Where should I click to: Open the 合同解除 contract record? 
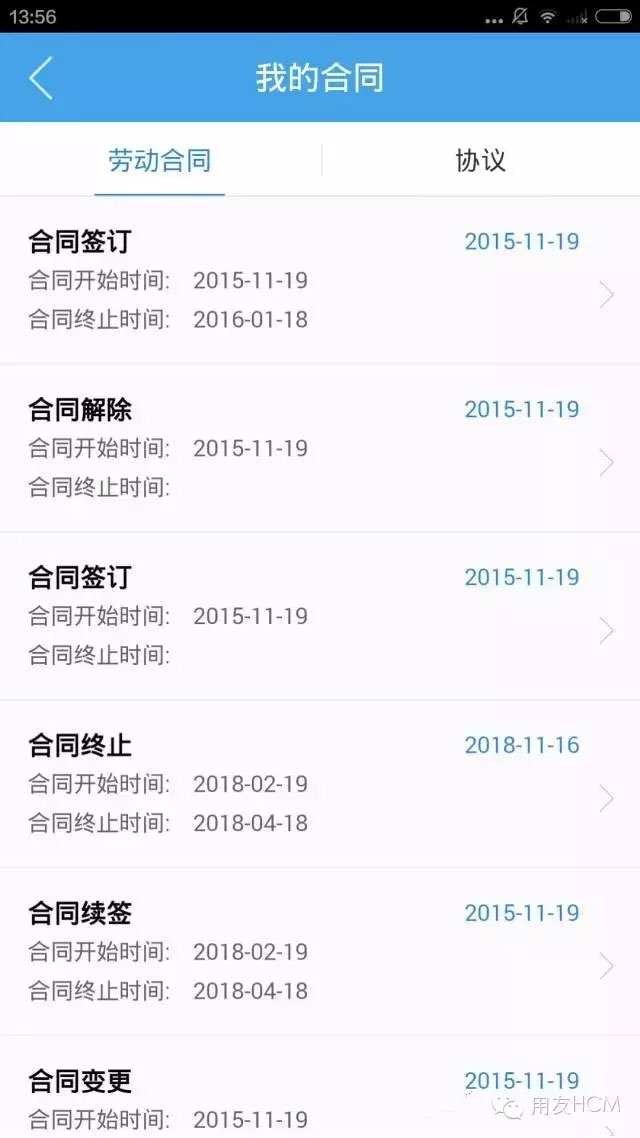pos(320,448)
